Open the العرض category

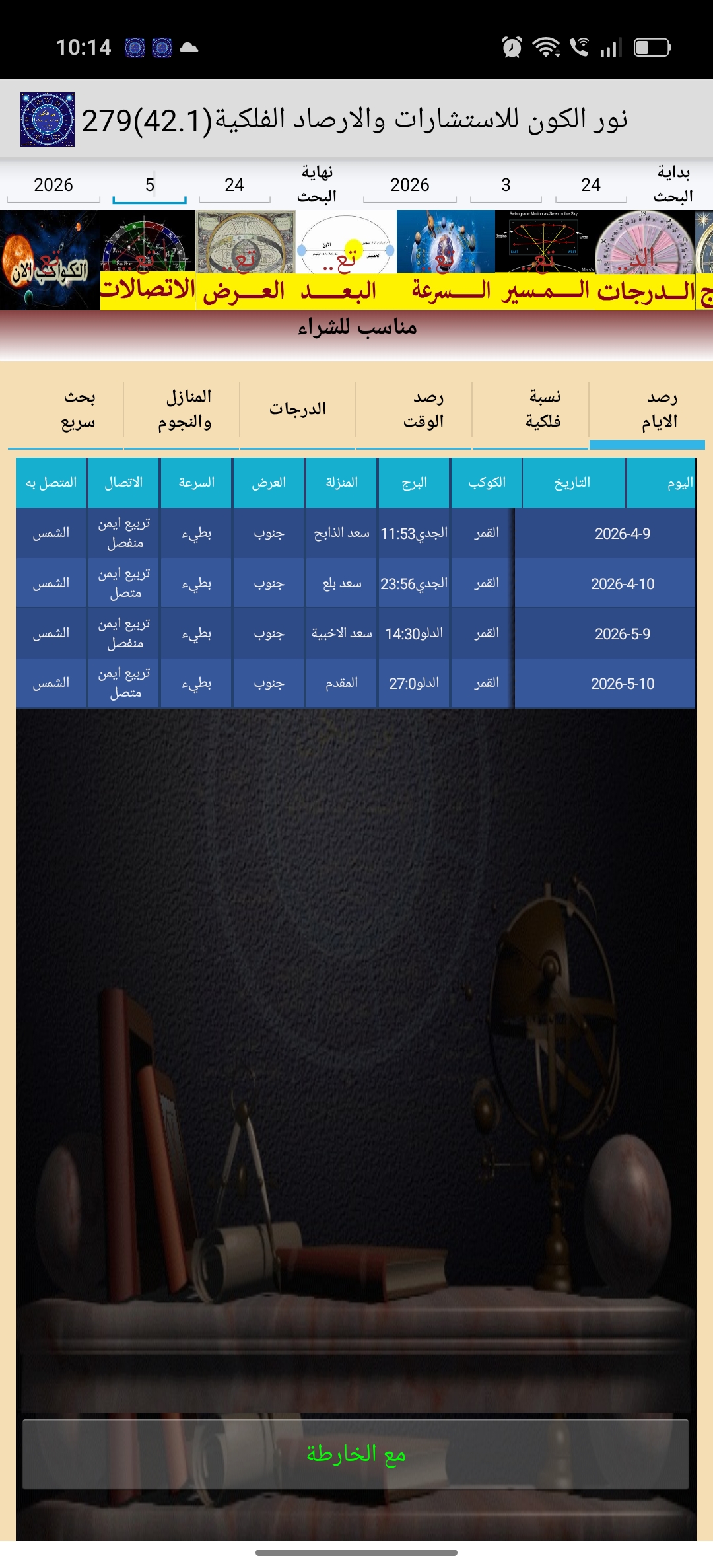pyautogui.click(x=245, y=260)
